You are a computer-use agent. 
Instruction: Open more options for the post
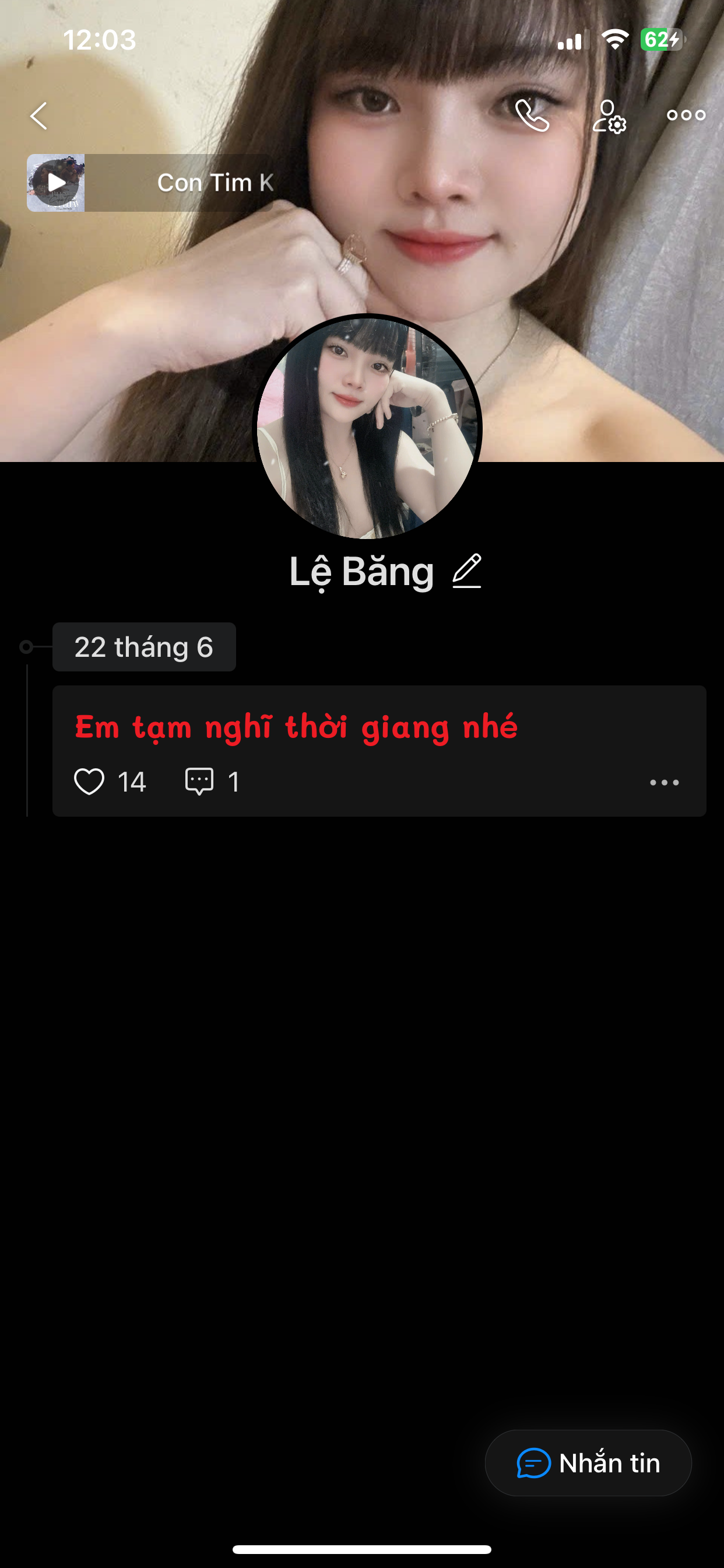[664, 783]
